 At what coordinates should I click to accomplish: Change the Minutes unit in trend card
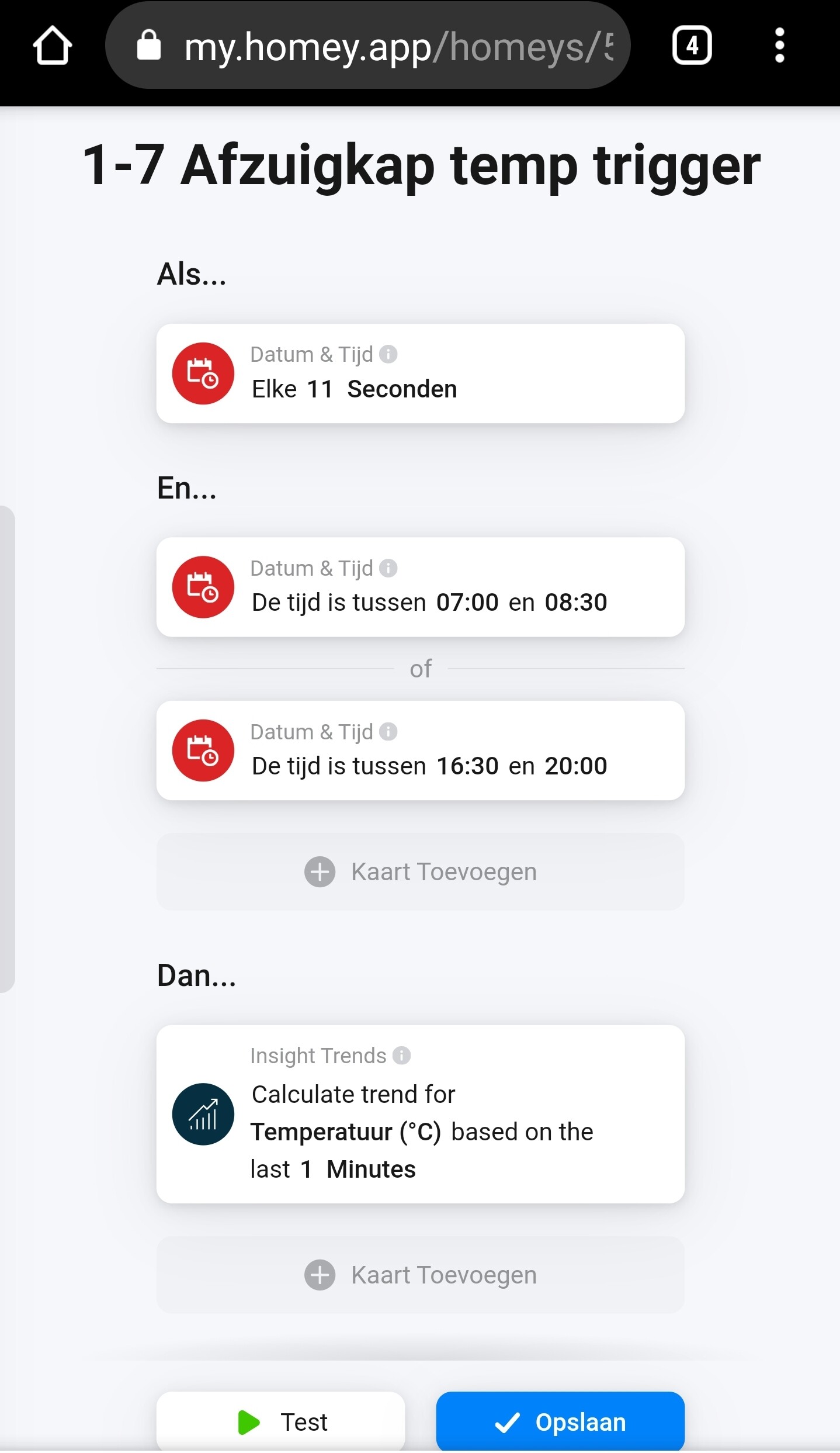[x=371, y=1170]
